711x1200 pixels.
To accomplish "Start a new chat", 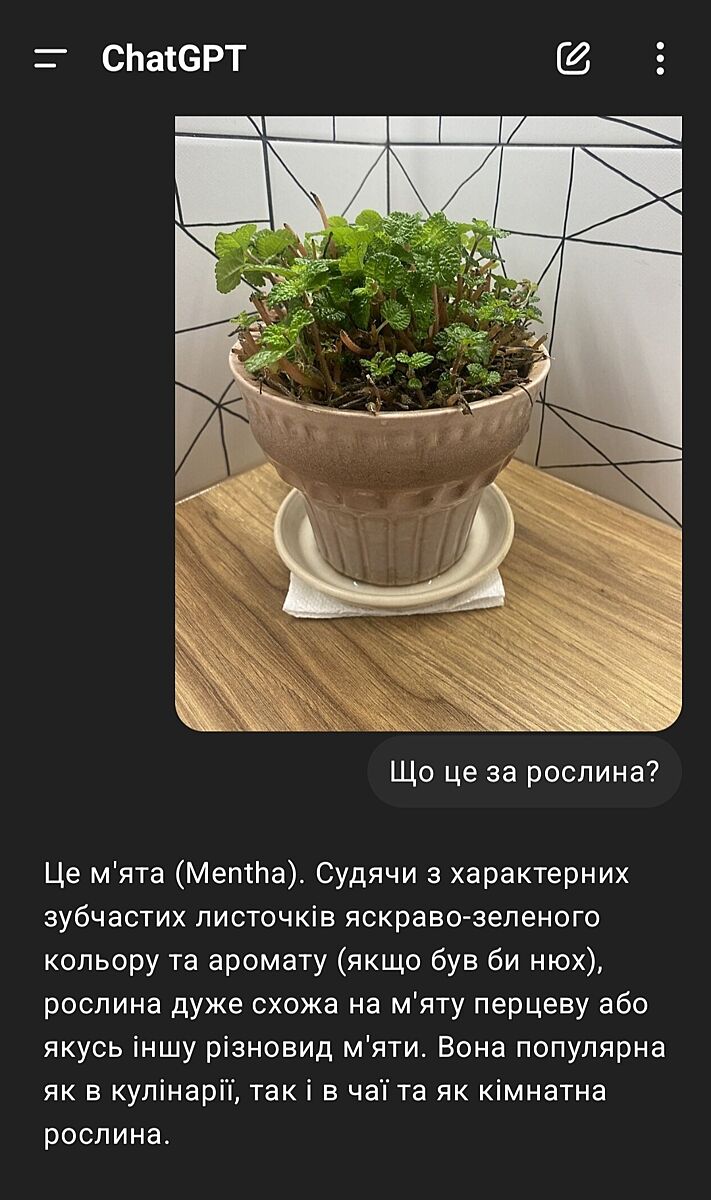I will (573, 59).
